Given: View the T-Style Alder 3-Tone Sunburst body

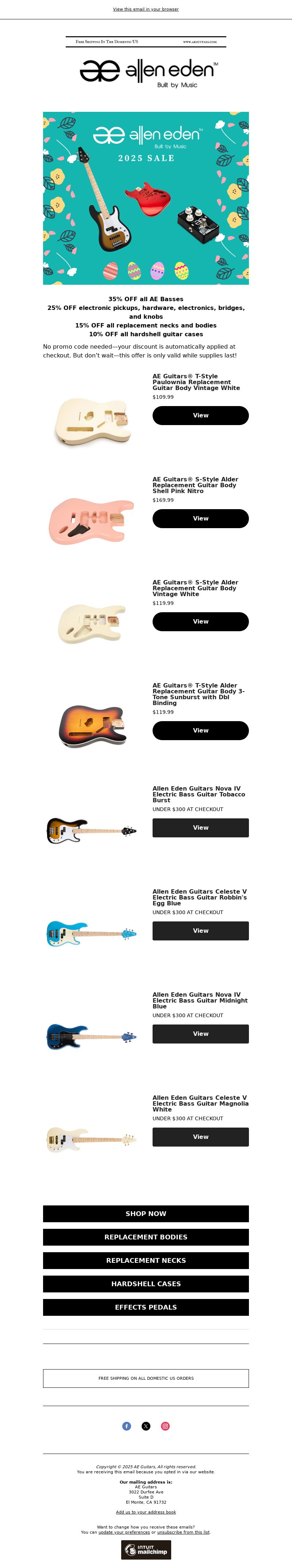Looking at the screenshot, I should [200, 730].
